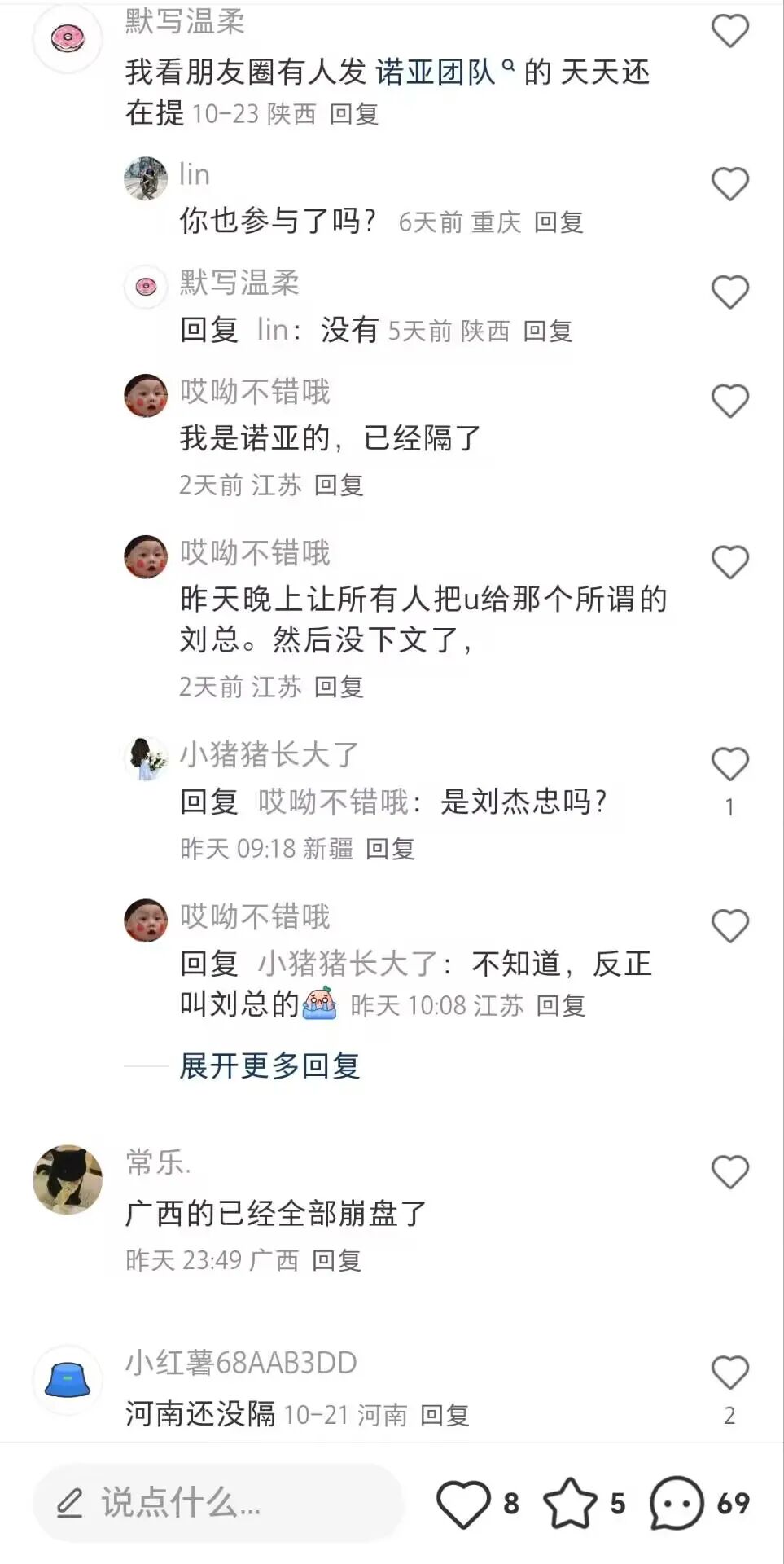Reply to 小猪猪长大了's 是刘杰忠吗 comment
Viewport: 784px width, 1564px height.
pyautogui.click(x=390, y=849)
